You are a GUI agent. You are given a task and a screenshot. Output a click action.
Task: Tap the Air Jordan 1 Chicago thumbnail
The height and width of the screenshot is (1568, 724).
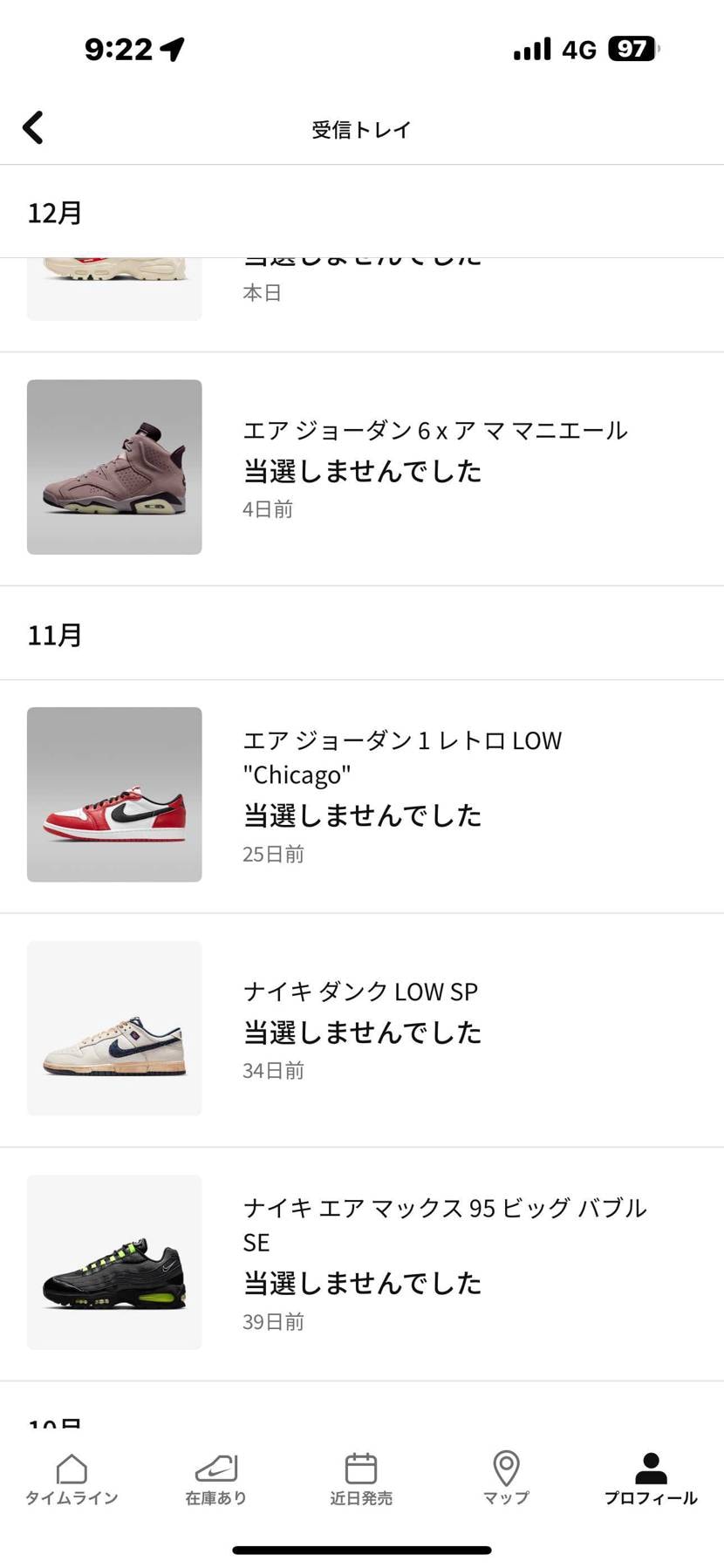tap(114, 795)
